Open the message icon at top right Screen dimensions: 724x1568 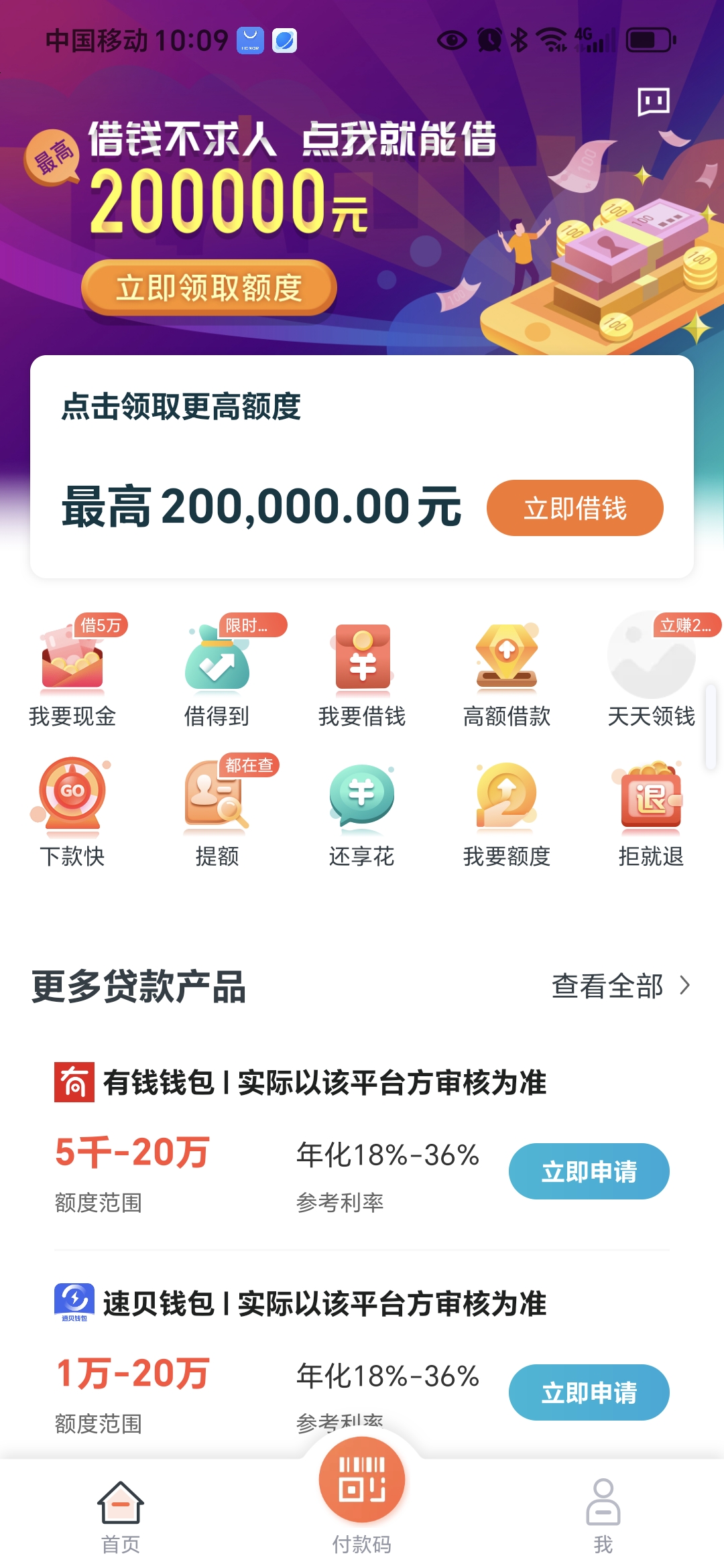click(653, 102)
